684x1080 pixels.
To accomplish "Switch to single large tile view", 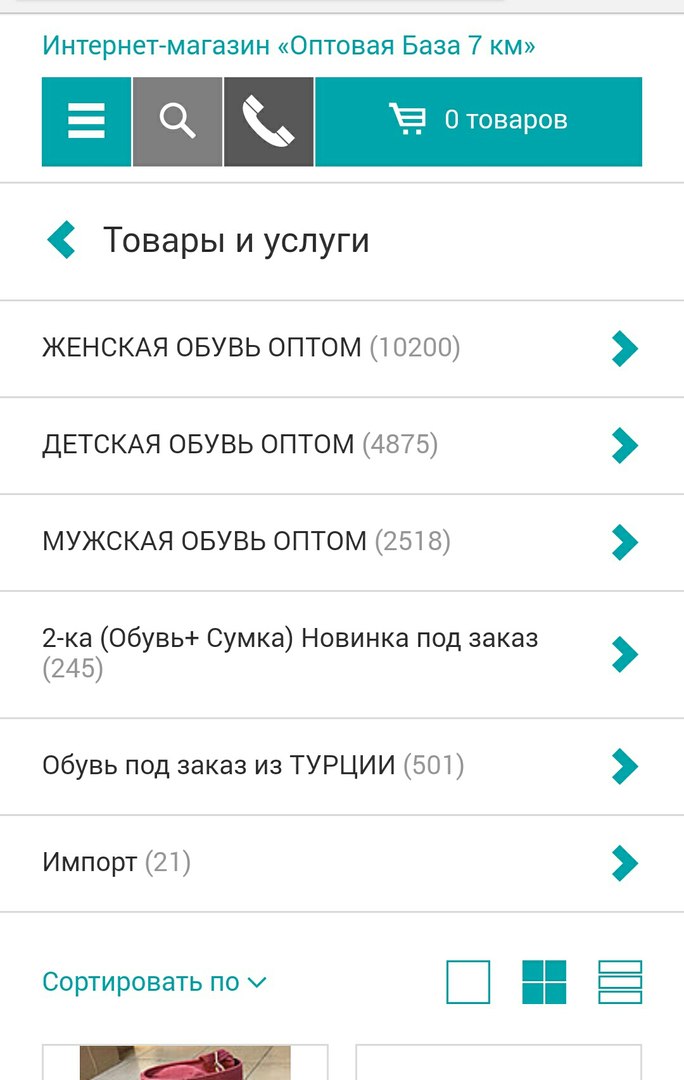I will tap(468, 982).
